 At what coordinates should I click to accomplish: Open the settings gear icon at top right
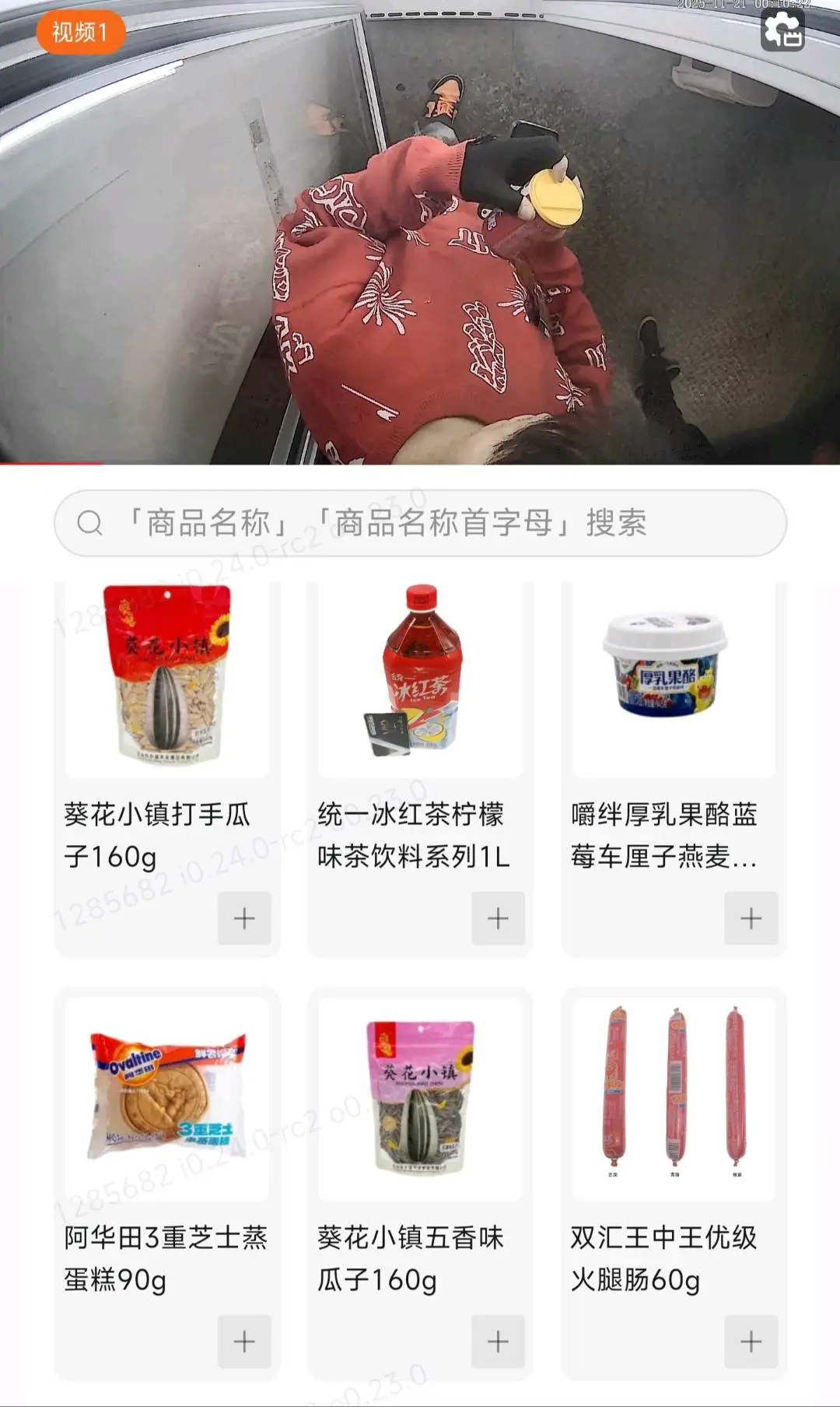782,33
